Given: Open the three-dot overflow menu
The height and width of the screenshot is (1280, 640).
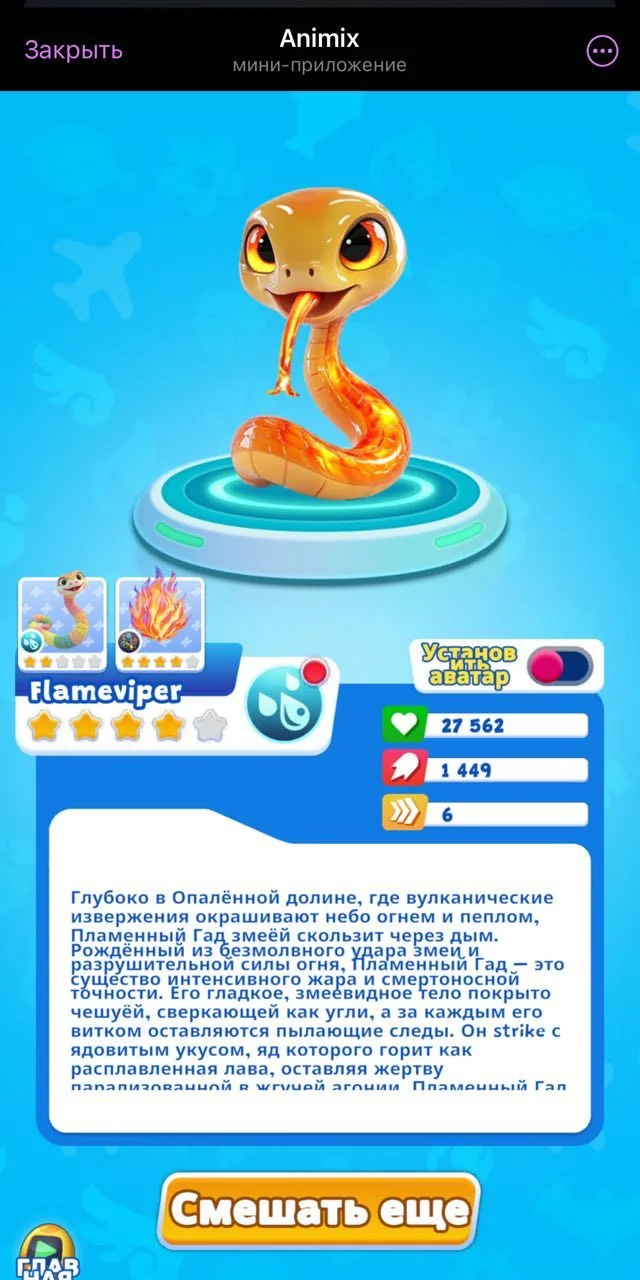Looking at the screenshot, I should tap(602, 52).
